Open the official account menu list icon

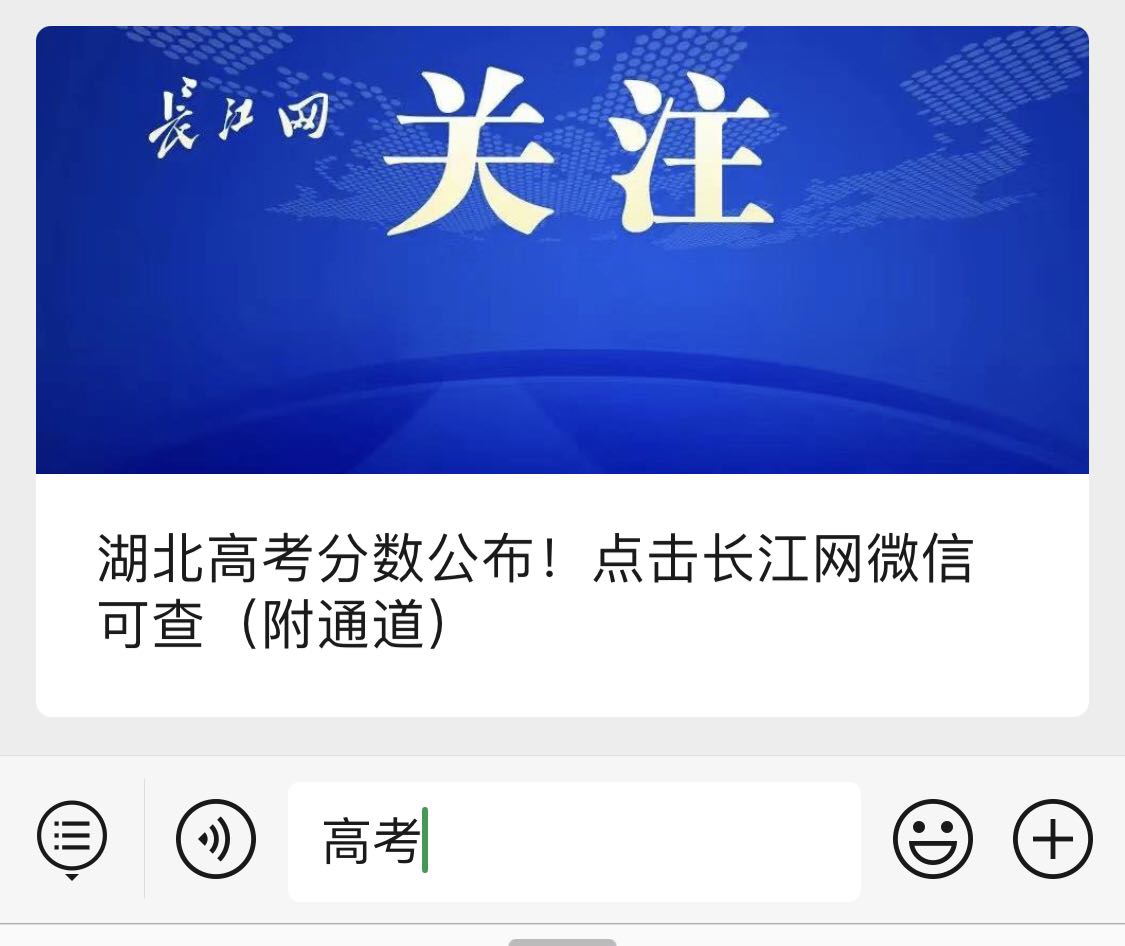click(72, 836)
